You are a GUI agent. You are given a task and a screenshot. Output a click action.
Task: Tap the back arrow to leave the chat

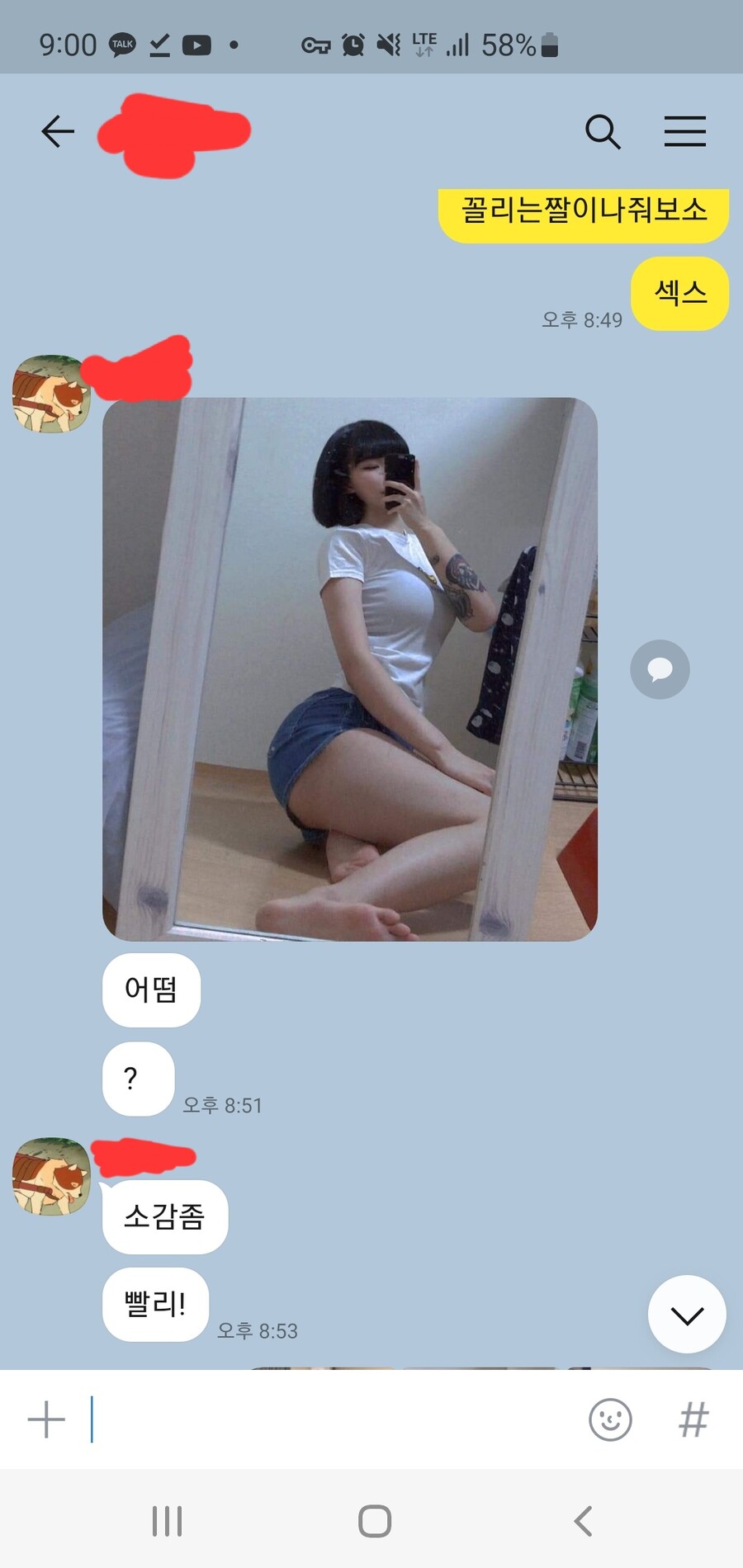pyautogui.click(x=56, y=132)
